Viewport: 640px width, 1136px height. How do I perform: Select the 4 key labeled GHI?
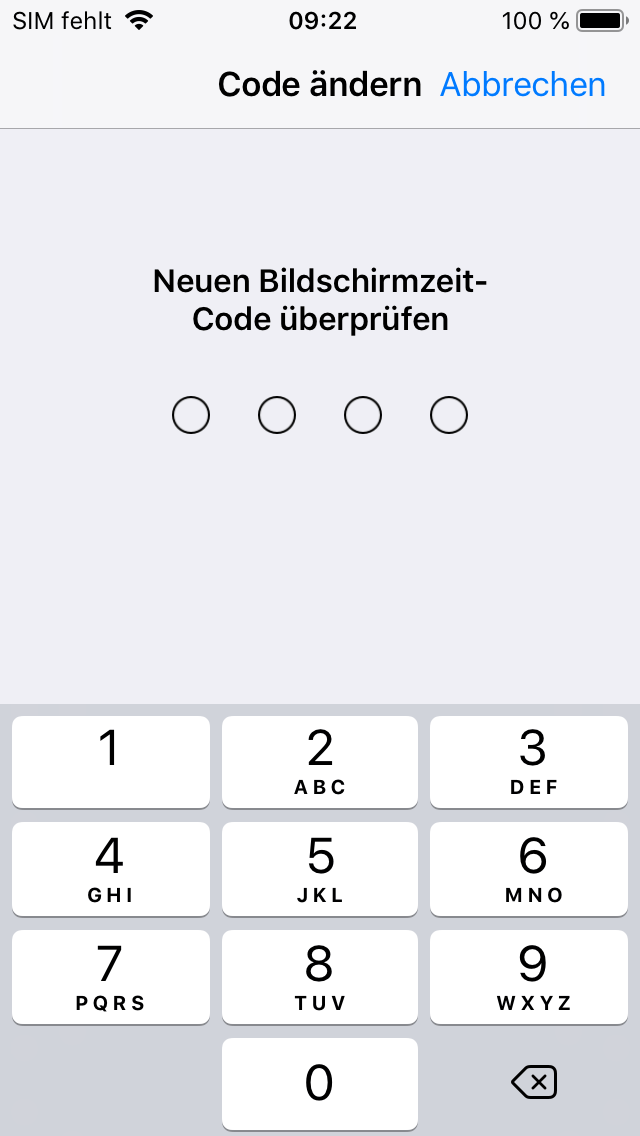pos(111,868)
